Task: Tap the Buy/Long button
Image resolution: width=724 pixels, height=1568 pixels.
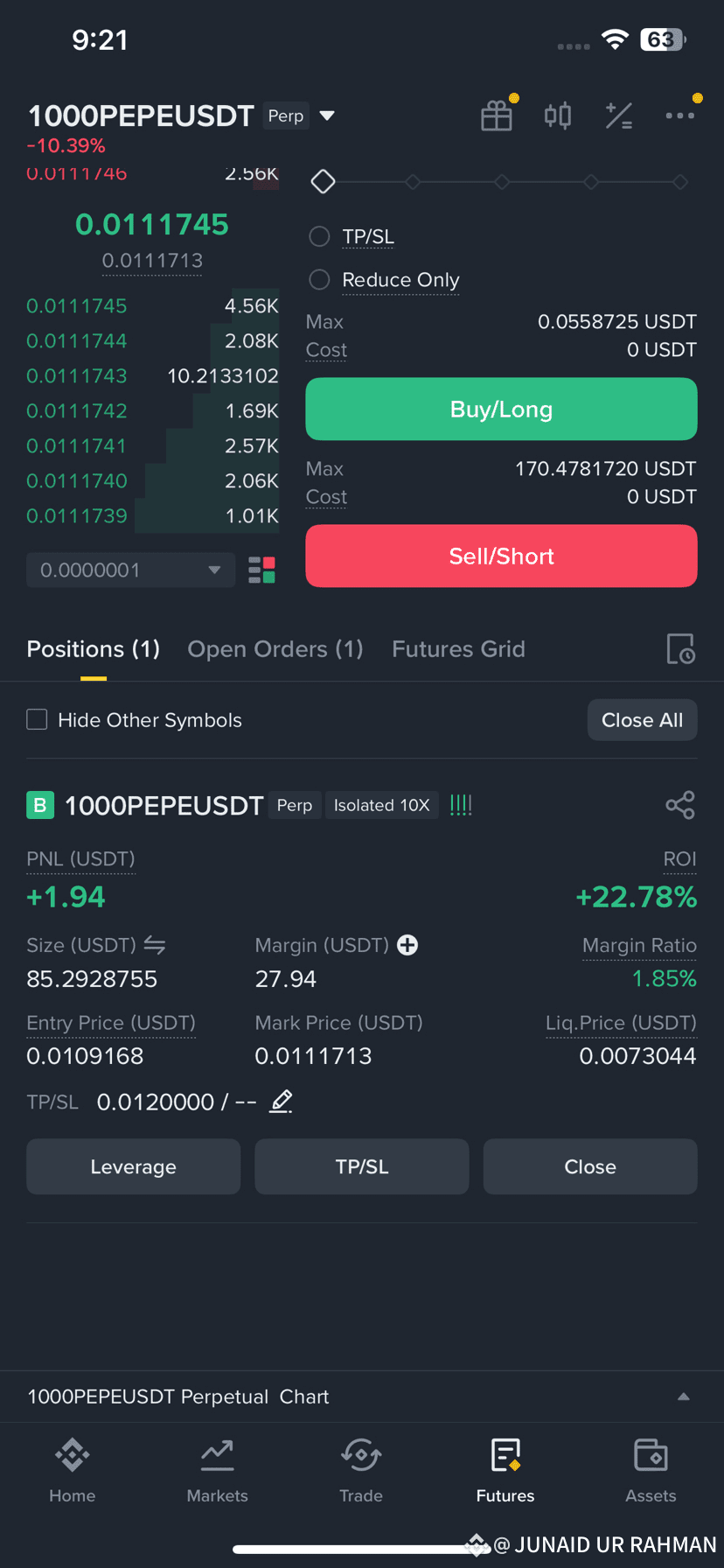Action: tap(501, 409)
